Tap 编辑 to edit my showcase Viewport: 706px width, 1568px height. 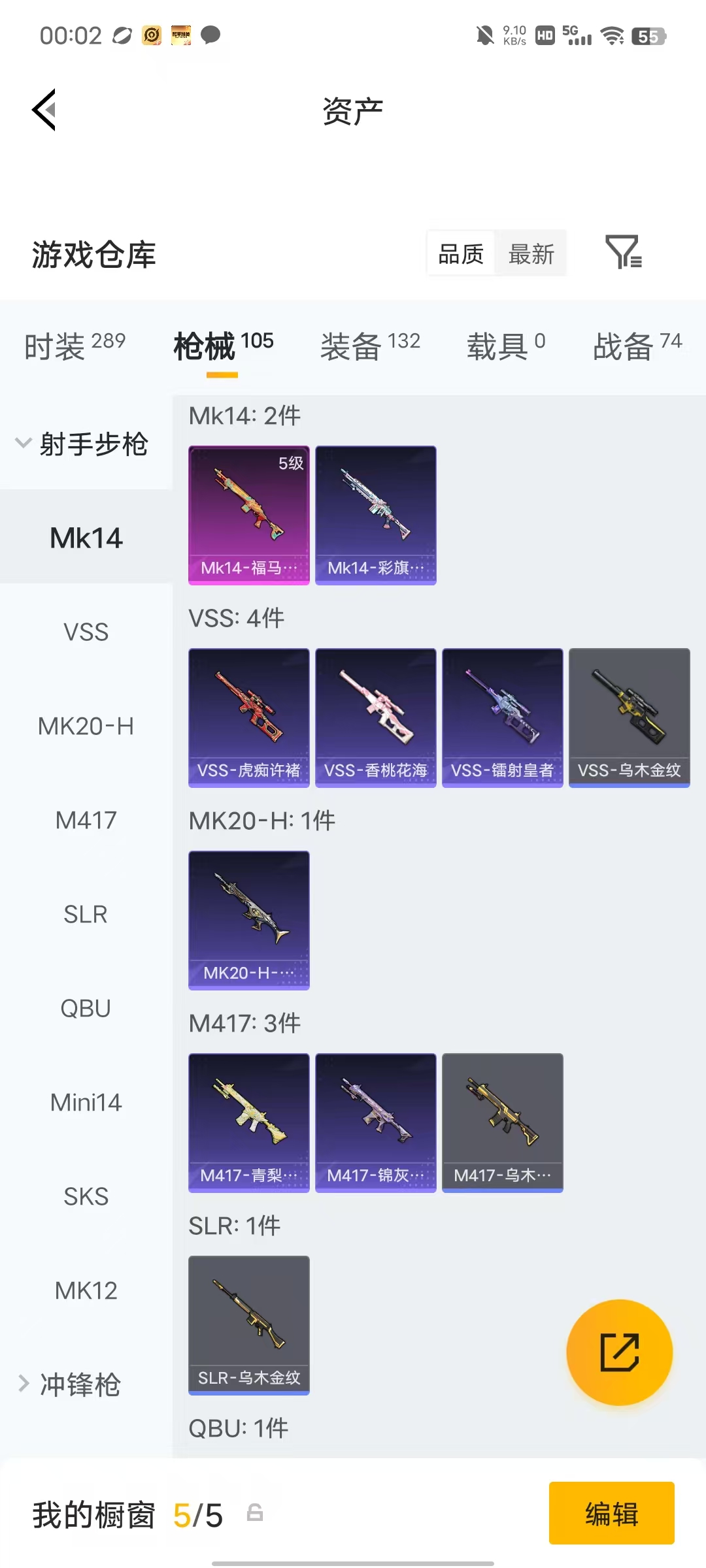[x=612, y=1513]
